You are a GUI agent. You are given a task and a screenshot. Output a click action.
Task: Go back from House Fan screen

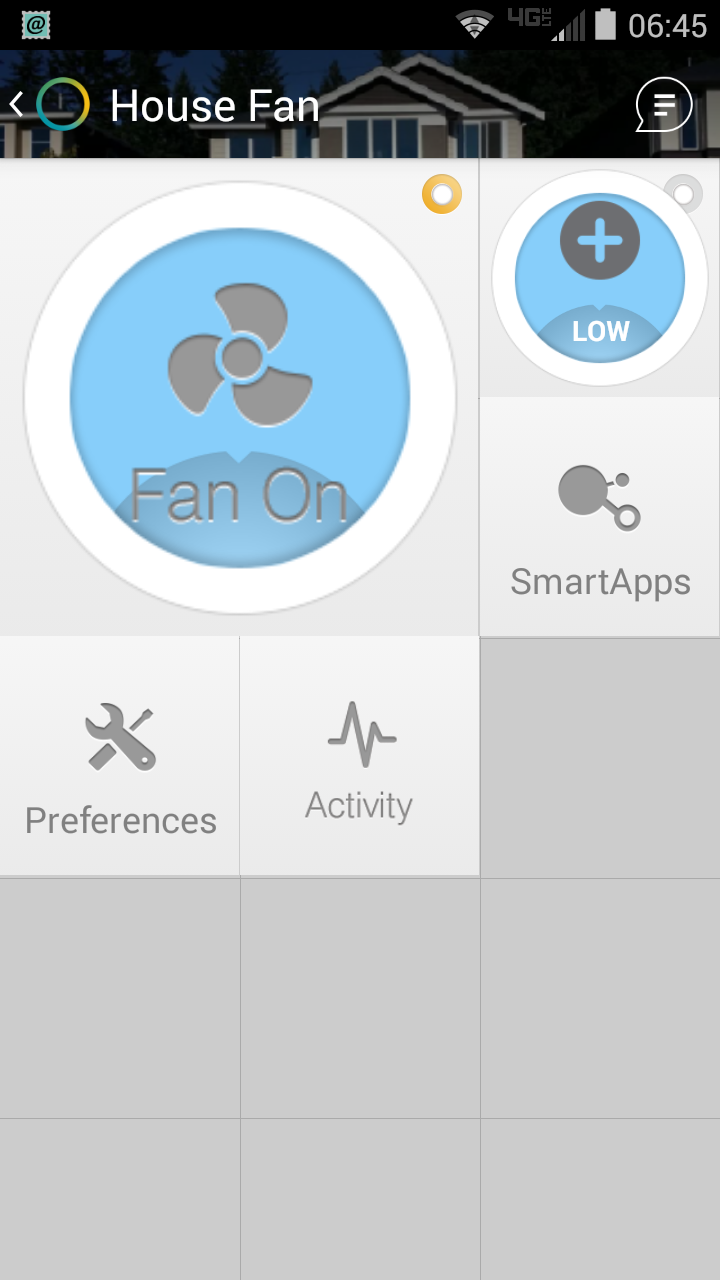tap(18, 105)
